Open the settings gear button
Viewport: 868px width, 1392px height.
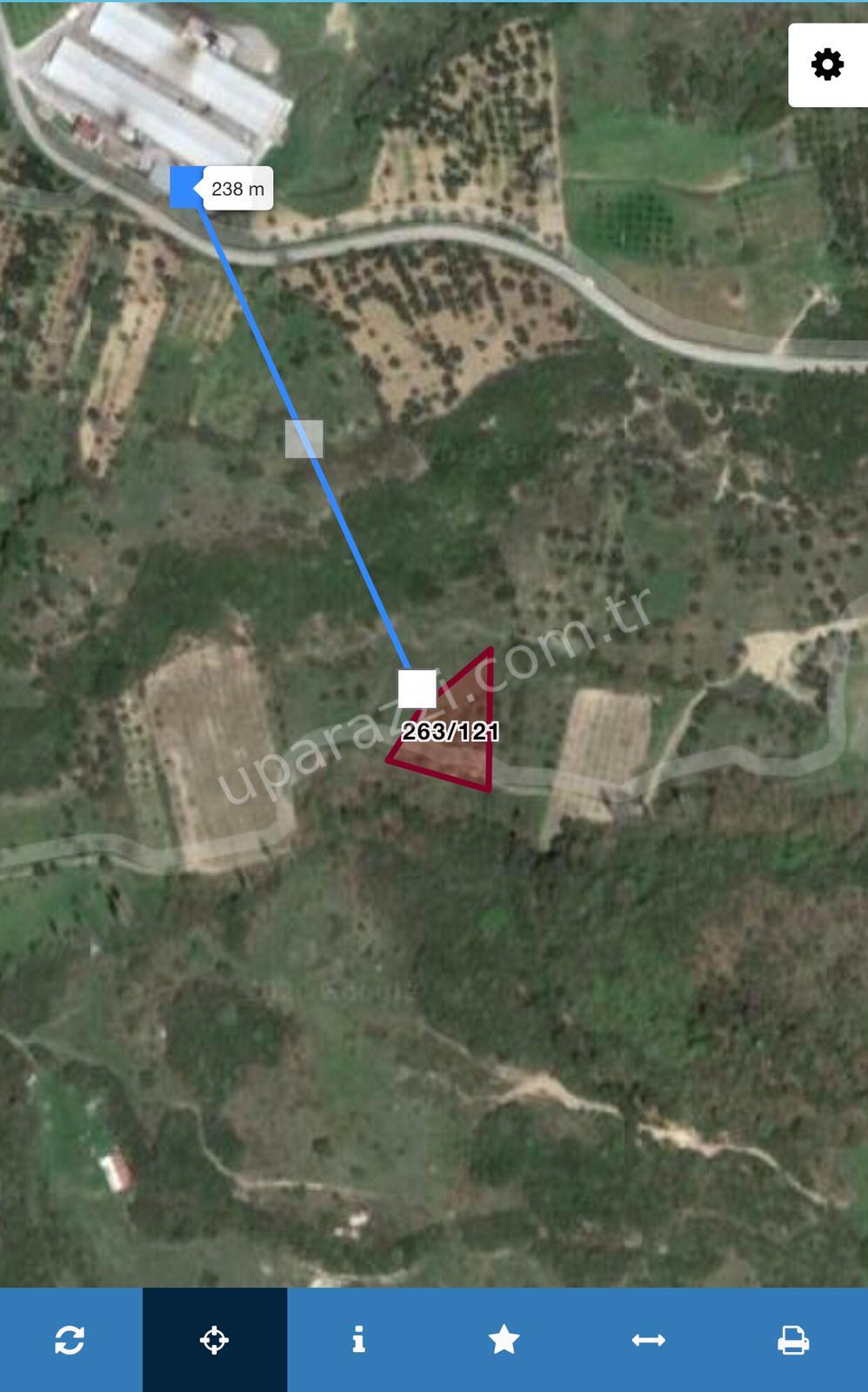point(827,65)
